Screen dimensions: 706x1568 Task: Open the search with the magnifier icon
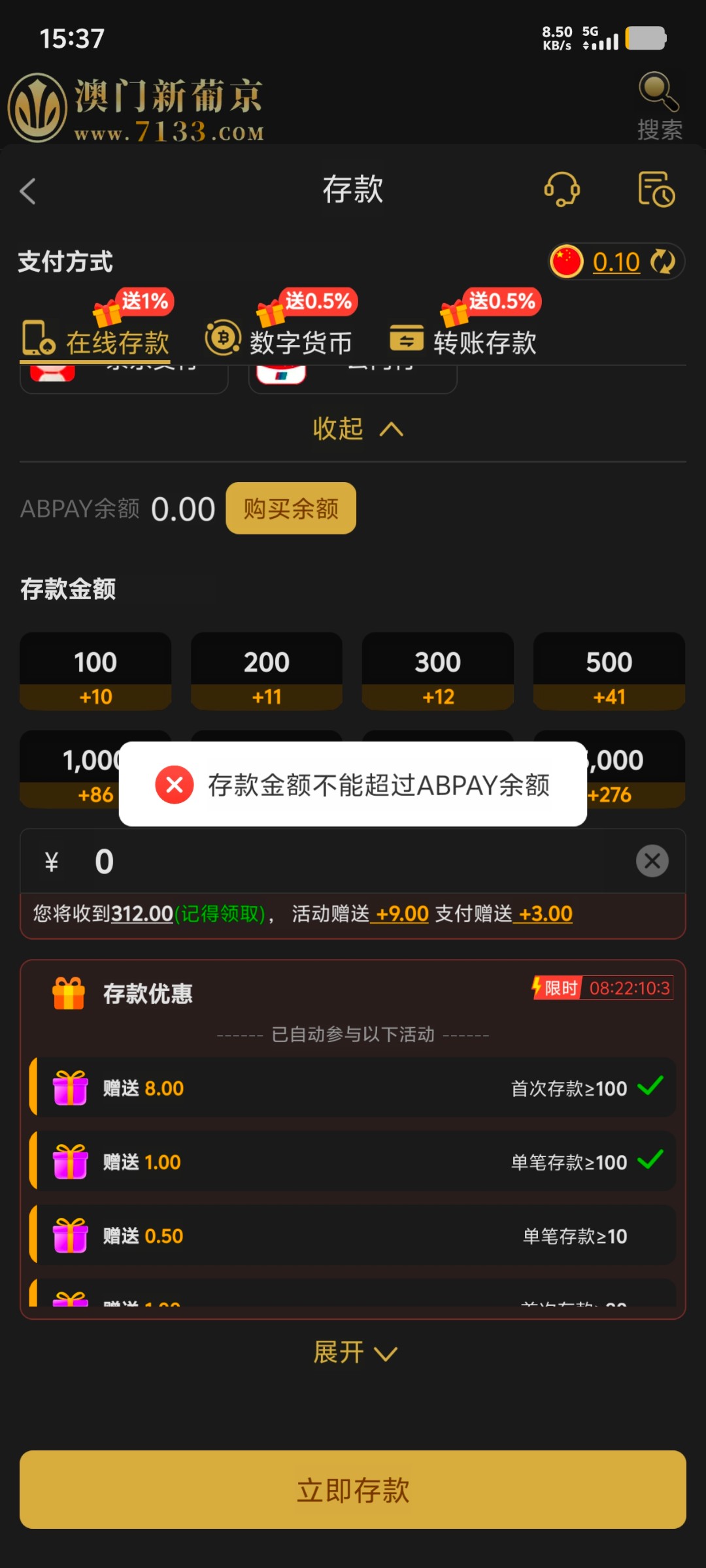pos(658,91)
